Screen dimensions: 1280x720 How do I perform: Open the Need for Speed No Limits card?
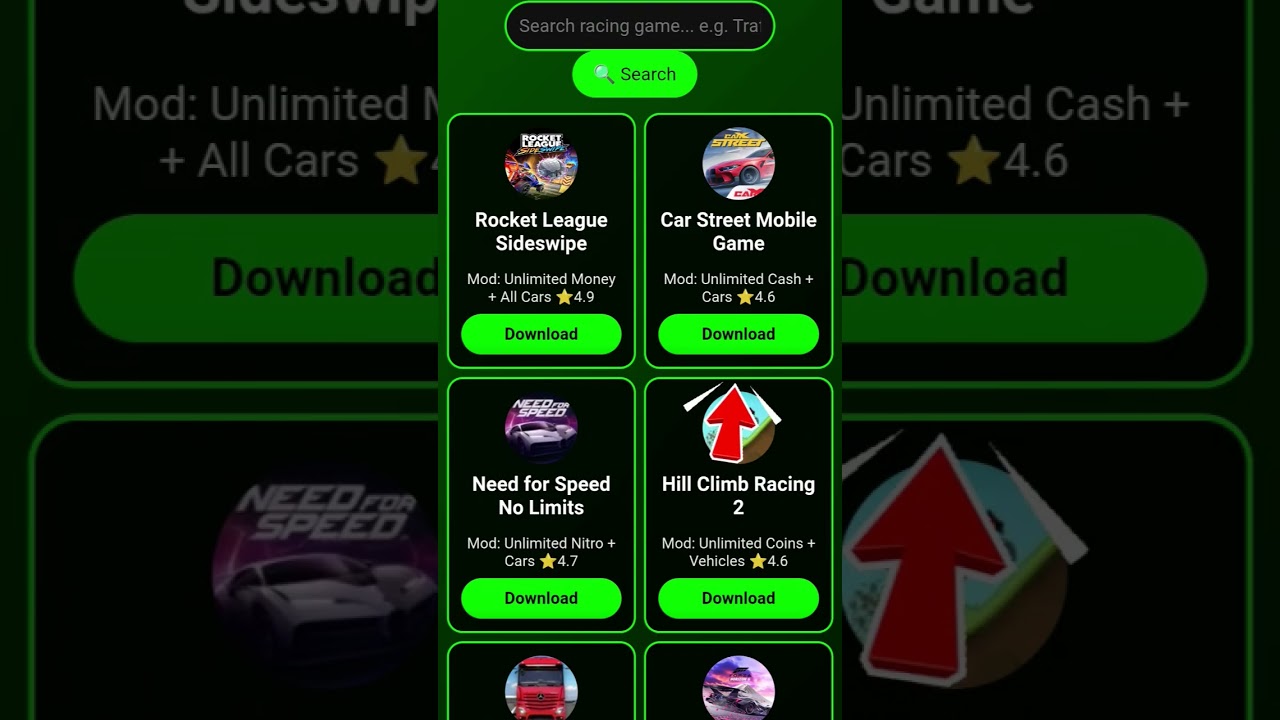(541, 495)
